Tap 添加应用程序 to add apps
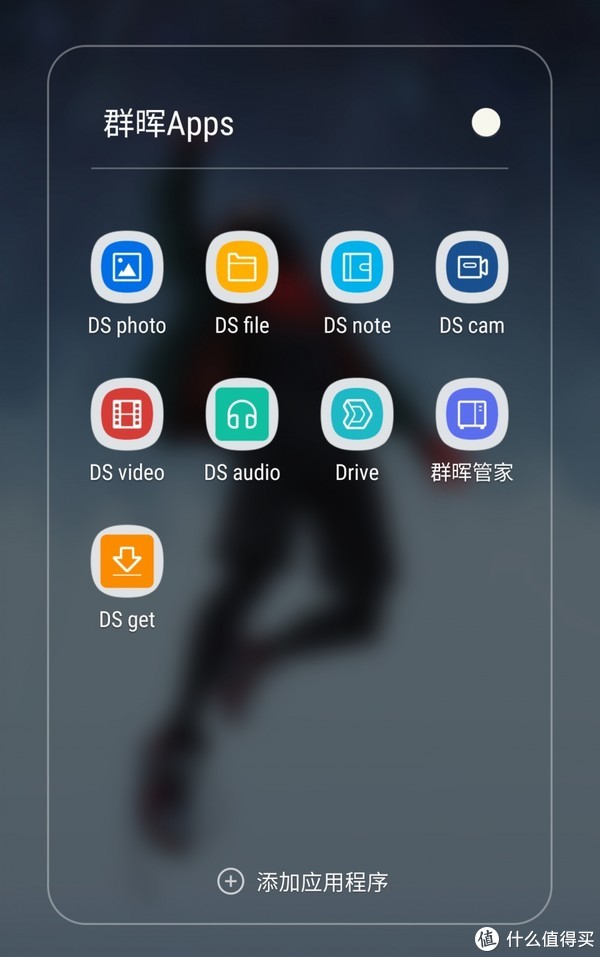This screenshot has height=957, width=600. 303,881
